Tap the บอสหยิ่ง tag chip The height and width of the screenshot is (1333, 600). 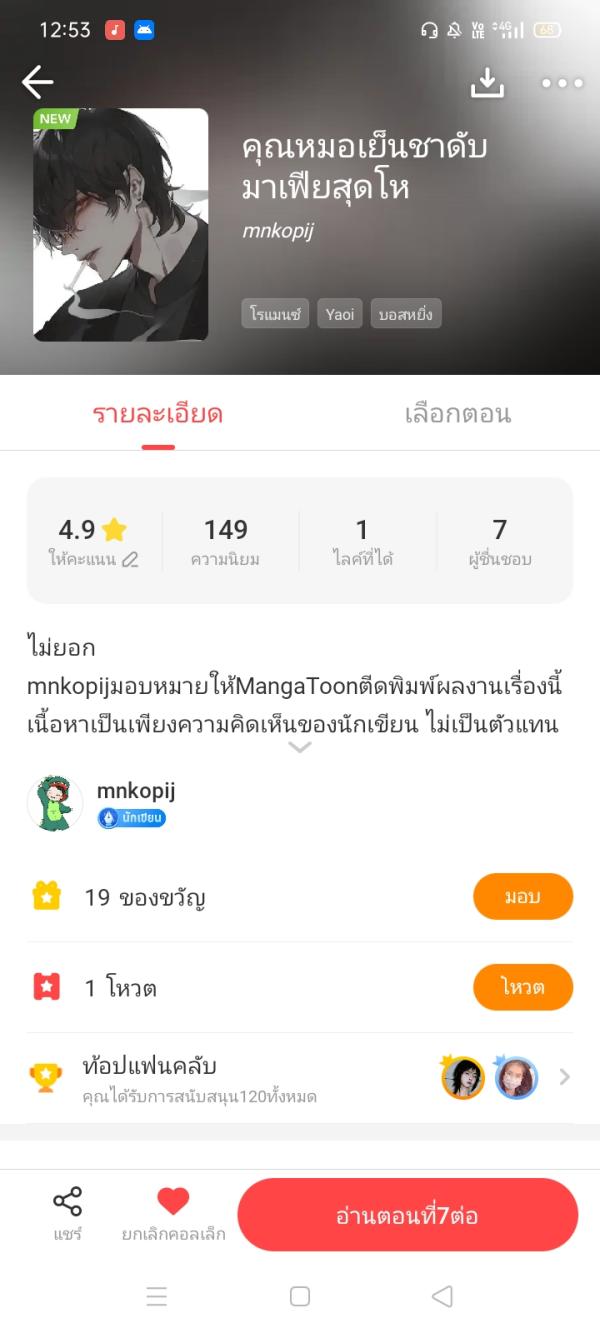[x=406, y=314]
